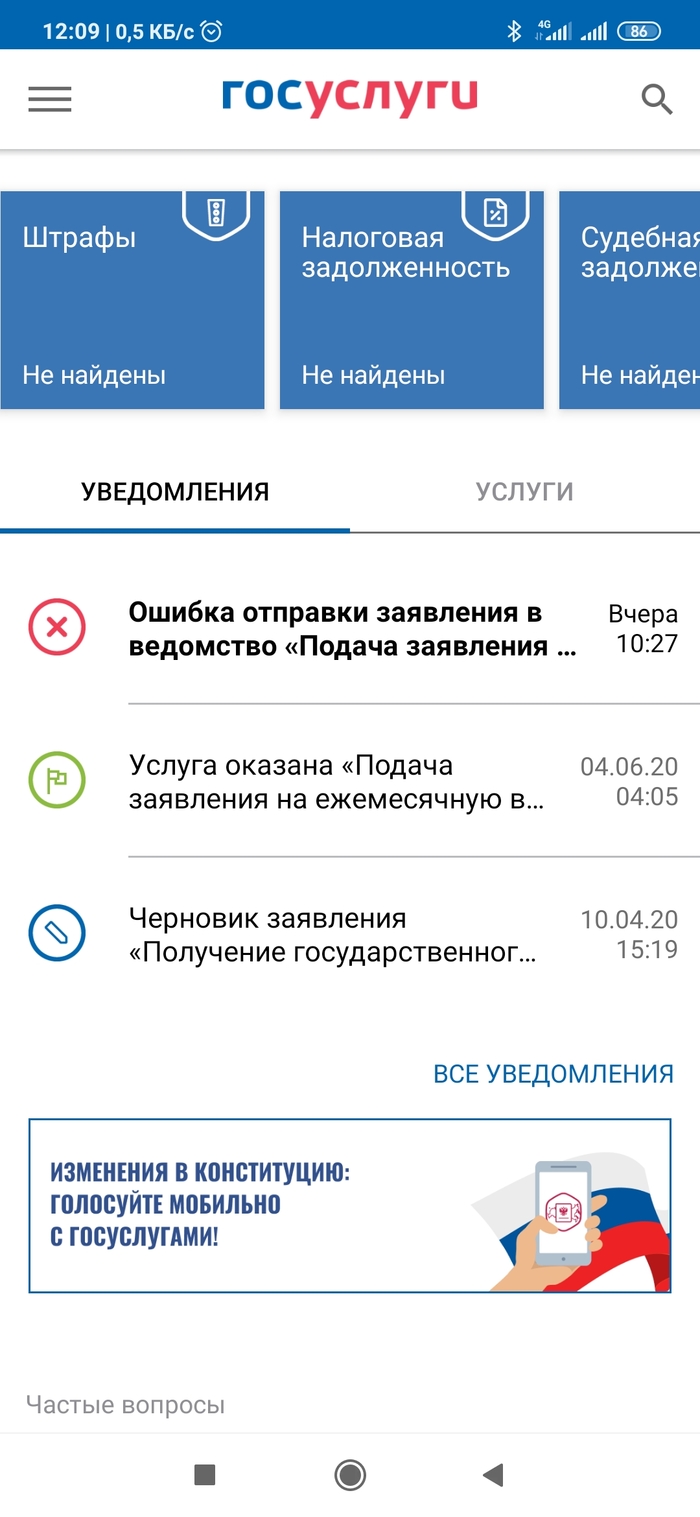The height and width of the screenshot is (1517, 700).
Task: Go back with the system back button
Action: click(x=492, y=1474)
